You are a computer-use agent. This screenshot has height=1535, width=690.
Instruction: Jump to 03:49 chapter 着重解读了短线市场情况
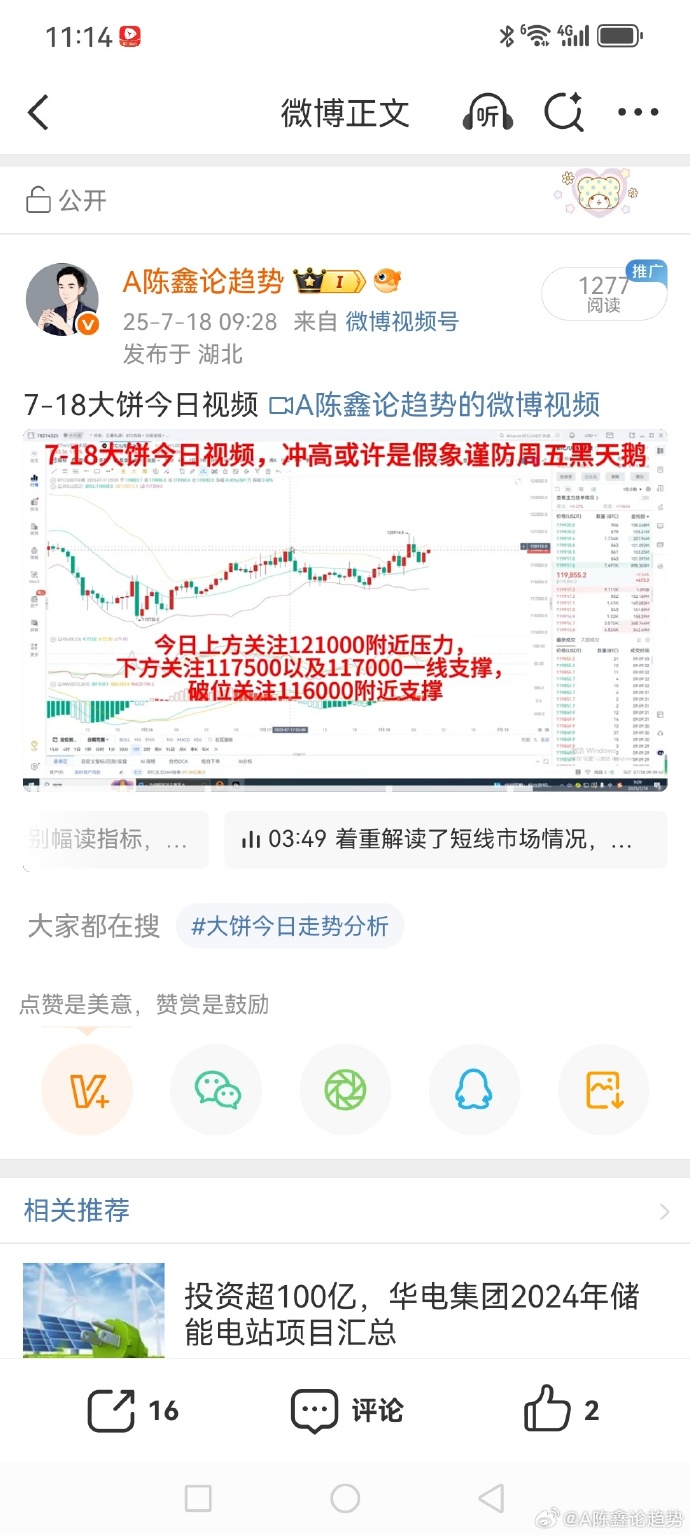445,839
